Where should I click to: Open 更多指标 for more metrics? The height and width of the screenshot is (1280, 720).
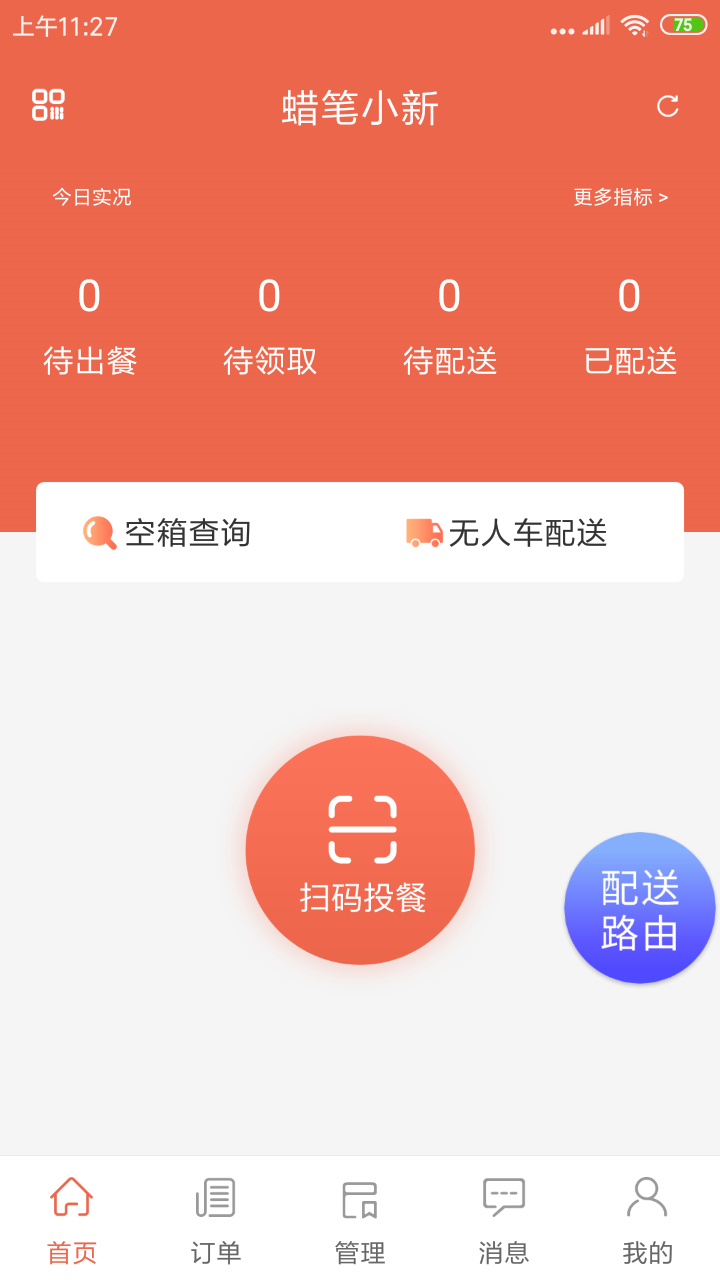(619, 197)
